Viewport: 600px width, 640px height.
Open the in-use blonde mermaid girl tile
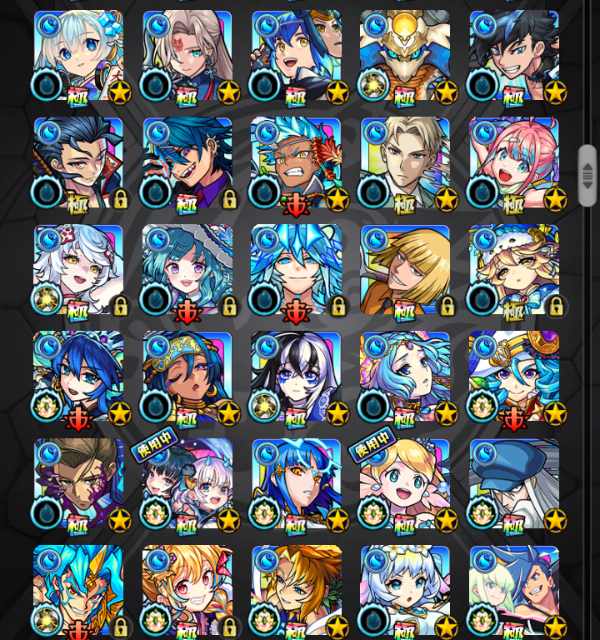(x=405, y=484)
